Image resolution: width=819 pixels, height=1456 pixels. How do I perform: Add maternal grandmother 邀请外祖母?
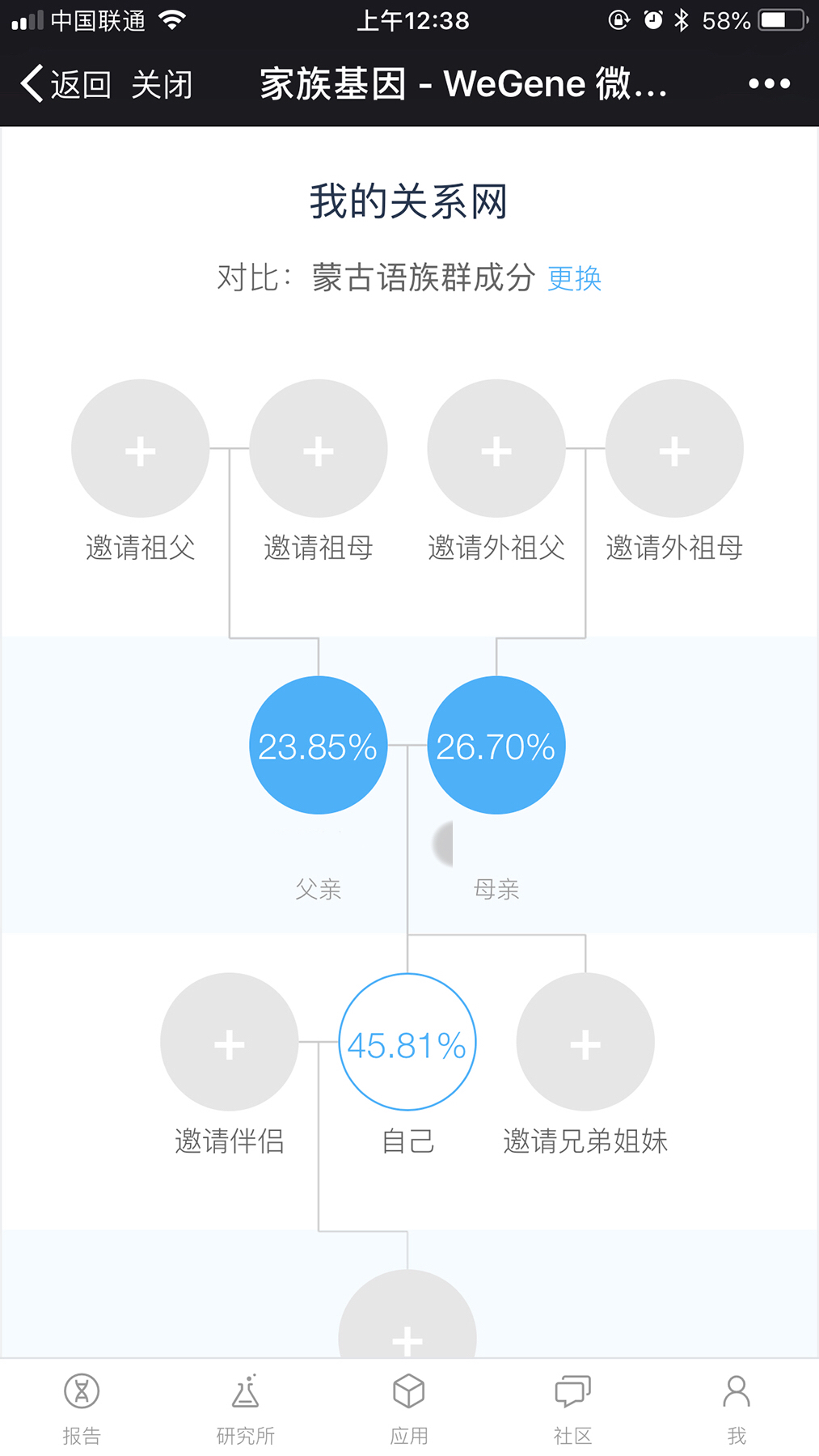click(x=674, y=449)
